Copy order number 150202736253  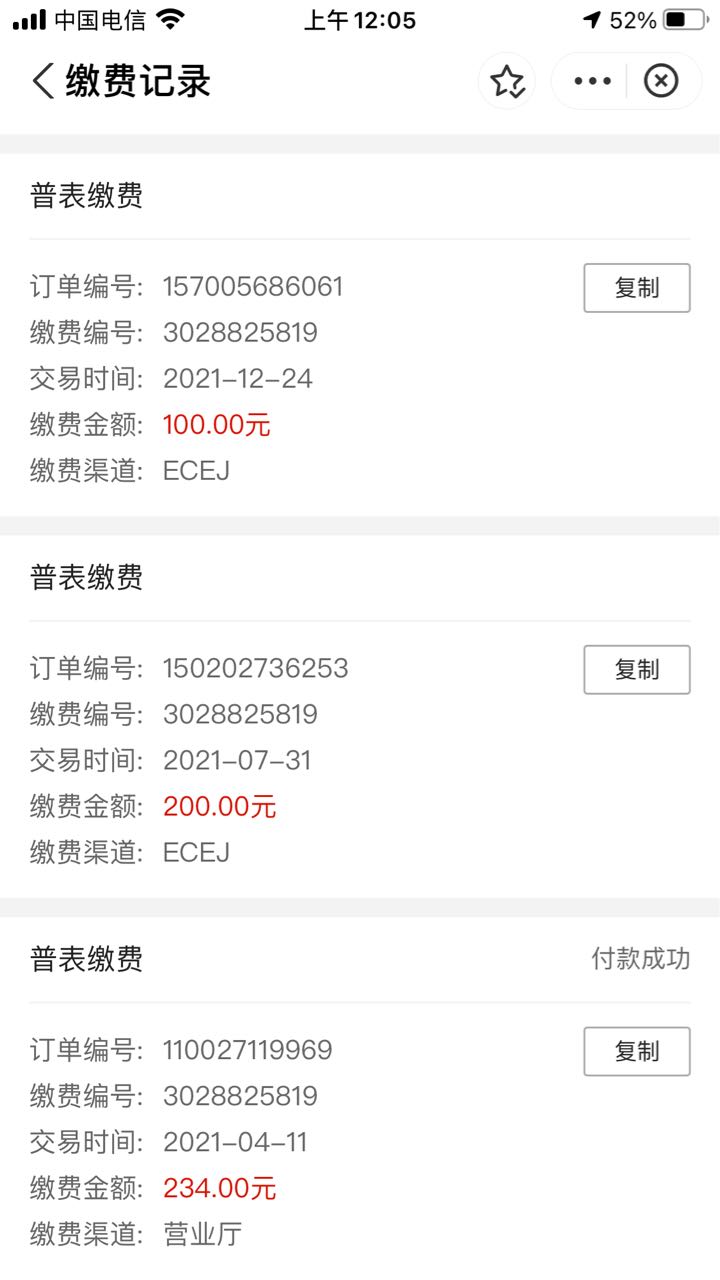(x=637, y=670)
